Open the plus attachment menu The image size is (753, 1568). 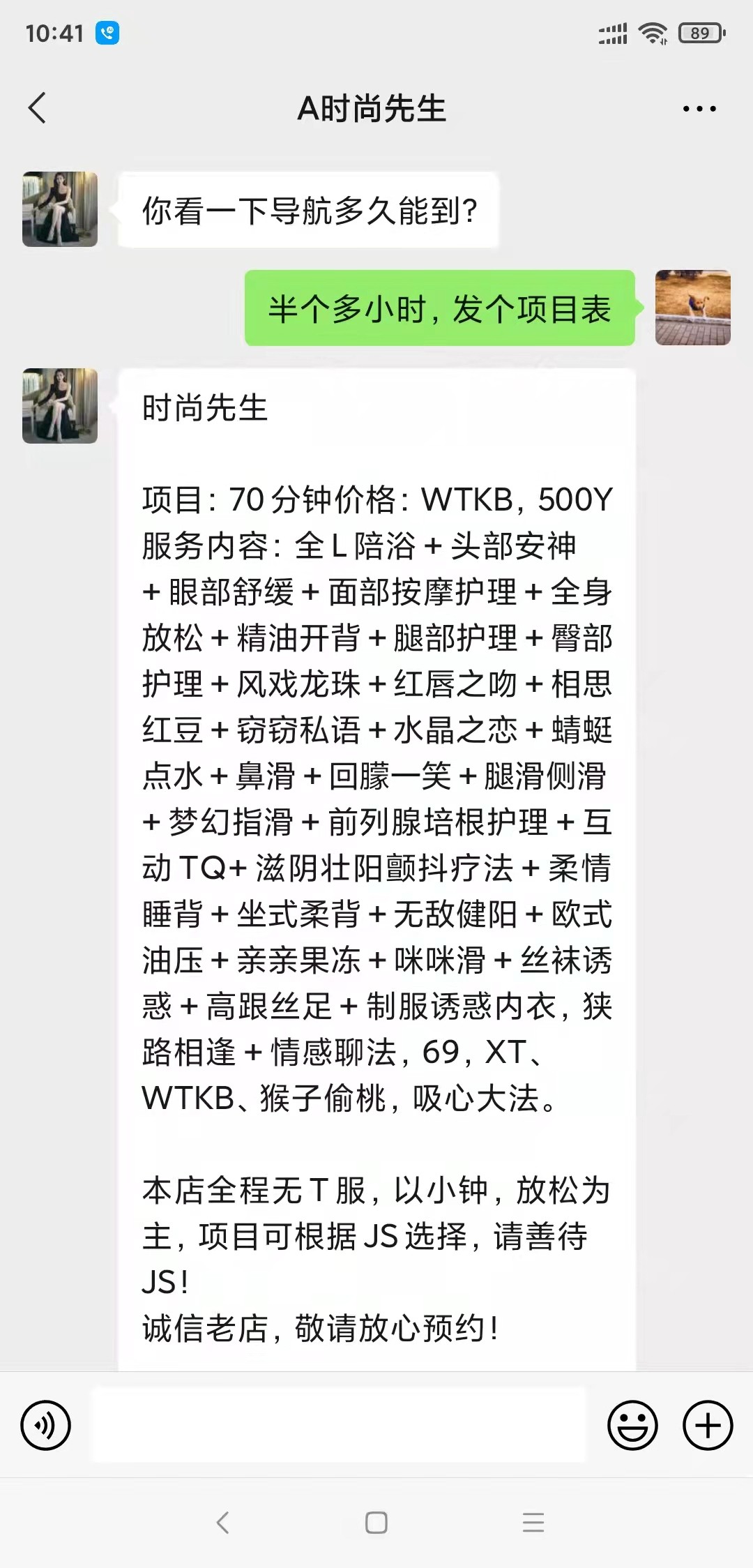[x=707, y=1425]
